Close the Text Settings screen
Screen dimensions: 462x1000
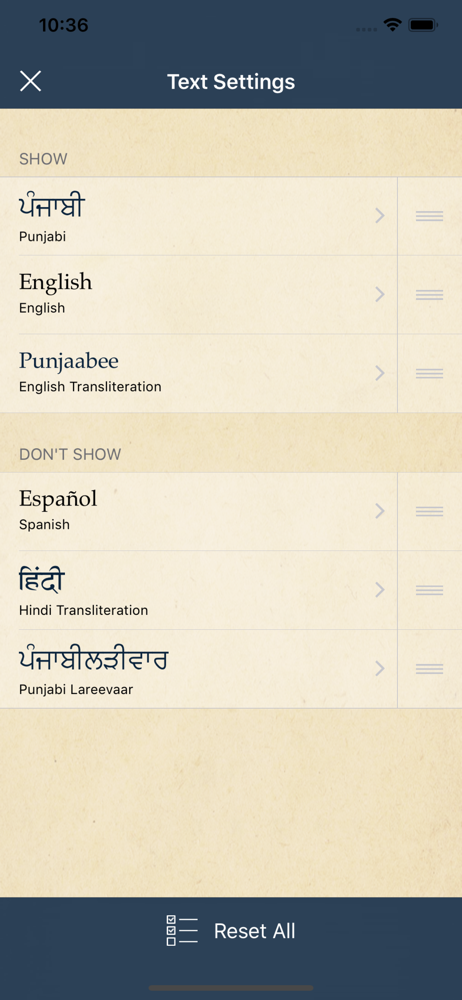31,82
